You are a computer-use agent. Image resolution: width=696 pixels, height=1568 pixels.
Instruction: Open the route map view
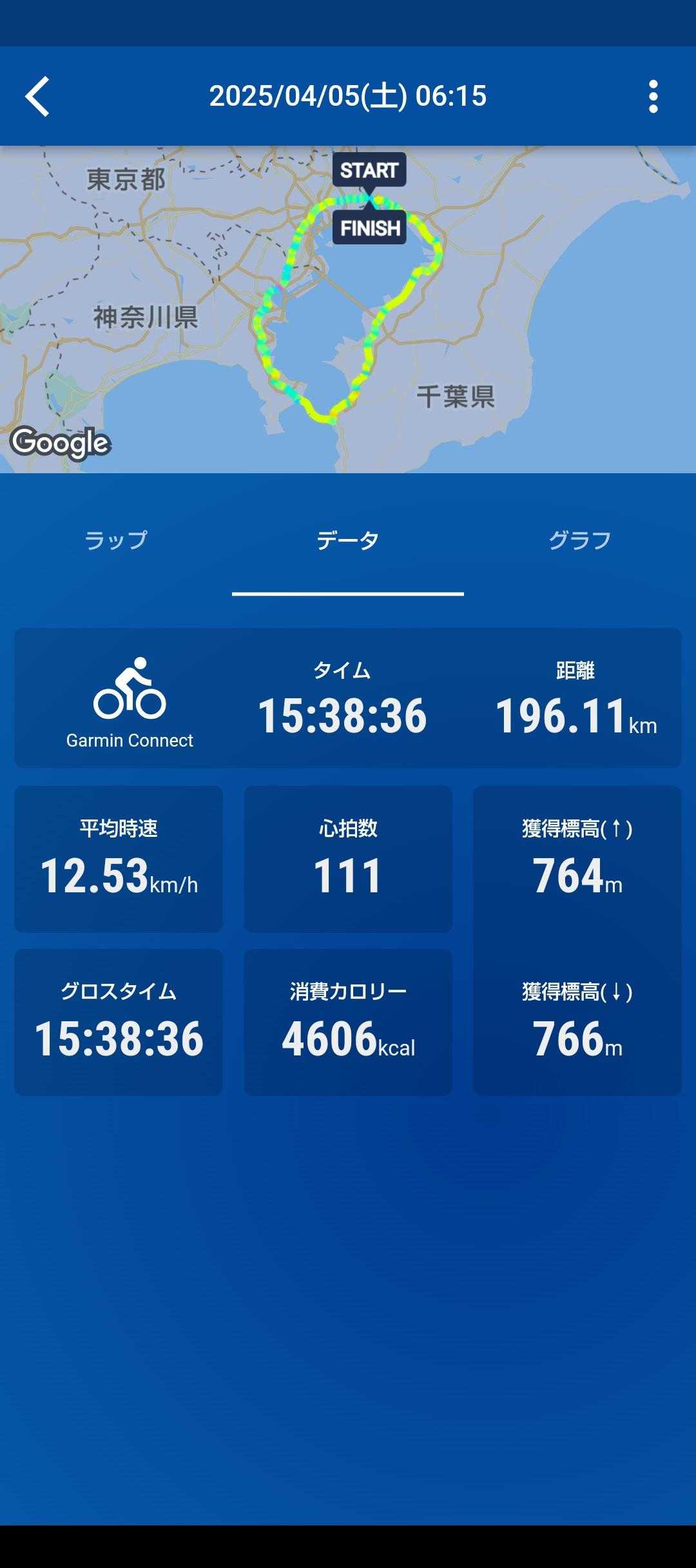point(348,309)
